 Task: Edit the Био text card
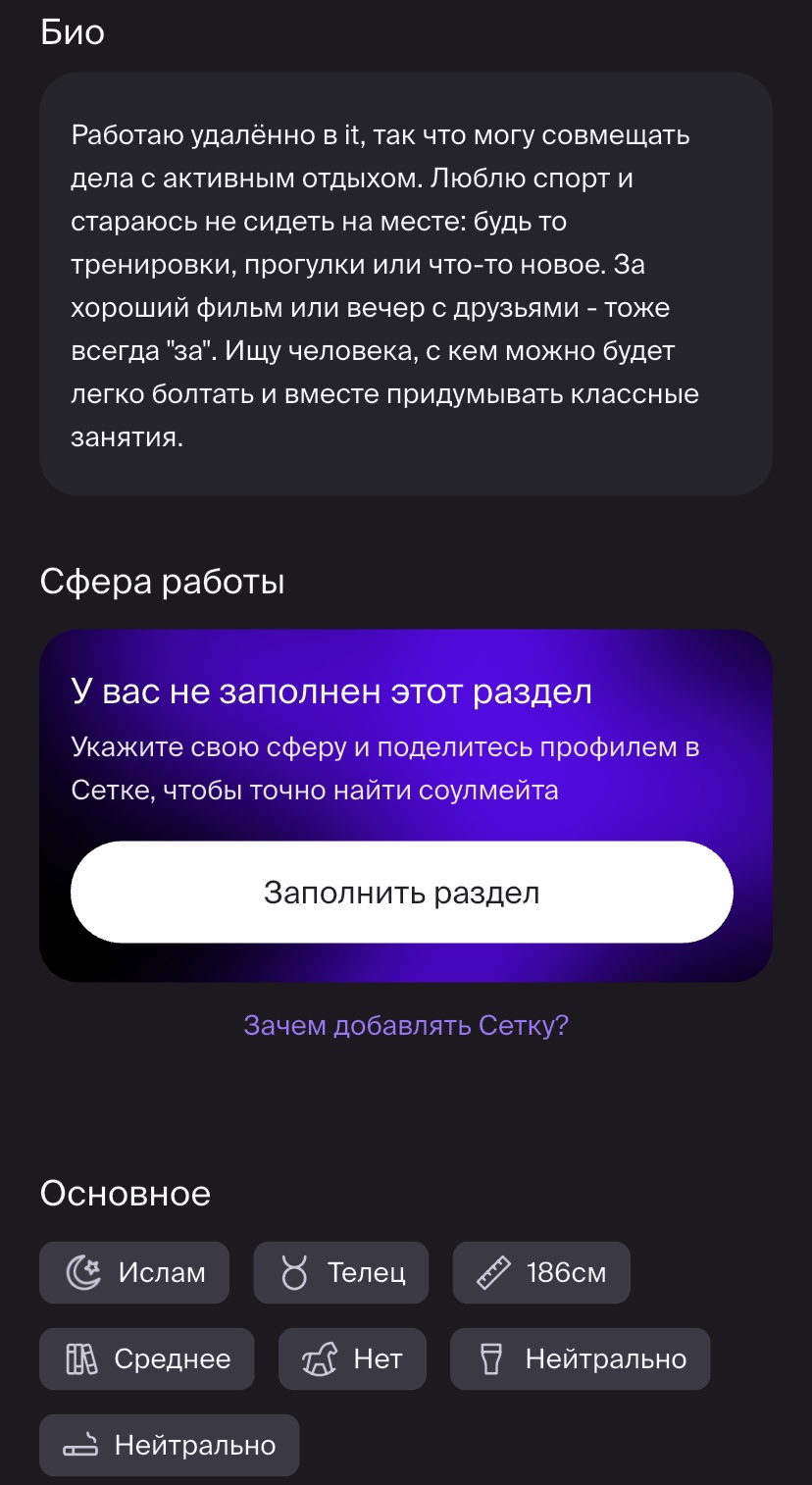[x=406, y=284]
